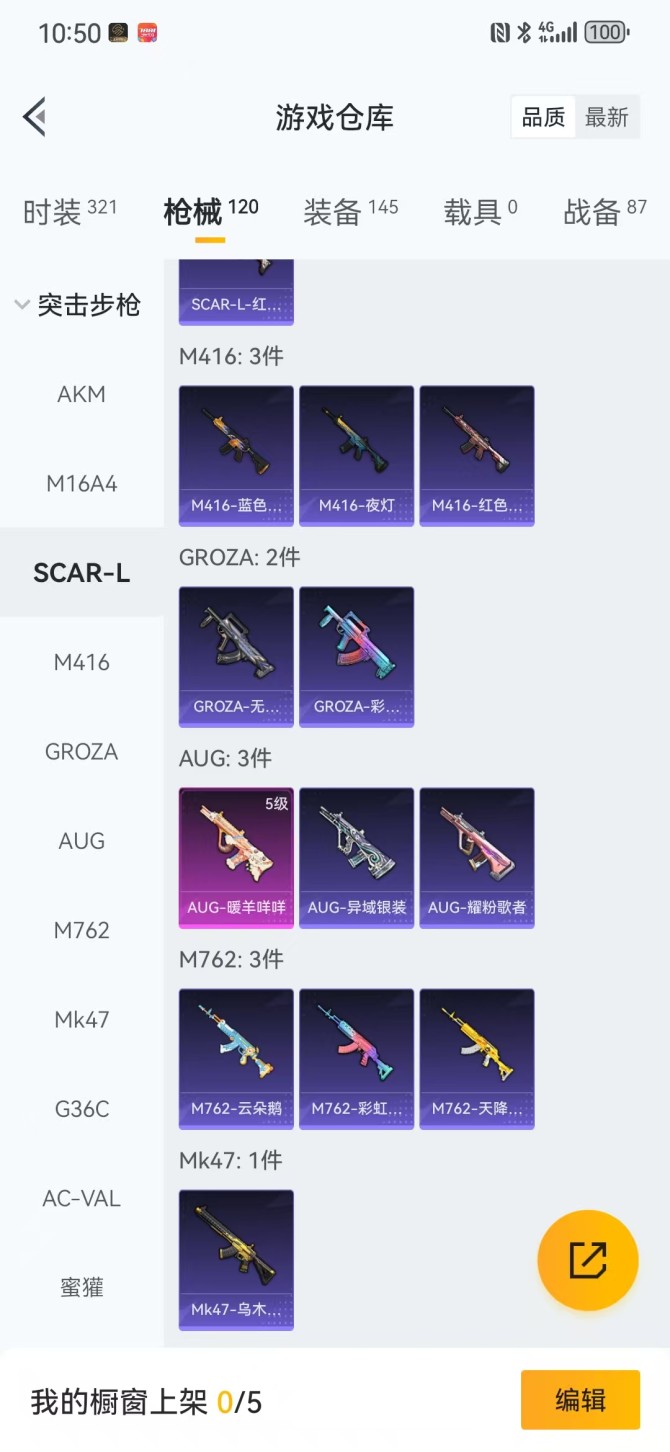Select M16A4 in the weapon sidebar

(81, 484)
